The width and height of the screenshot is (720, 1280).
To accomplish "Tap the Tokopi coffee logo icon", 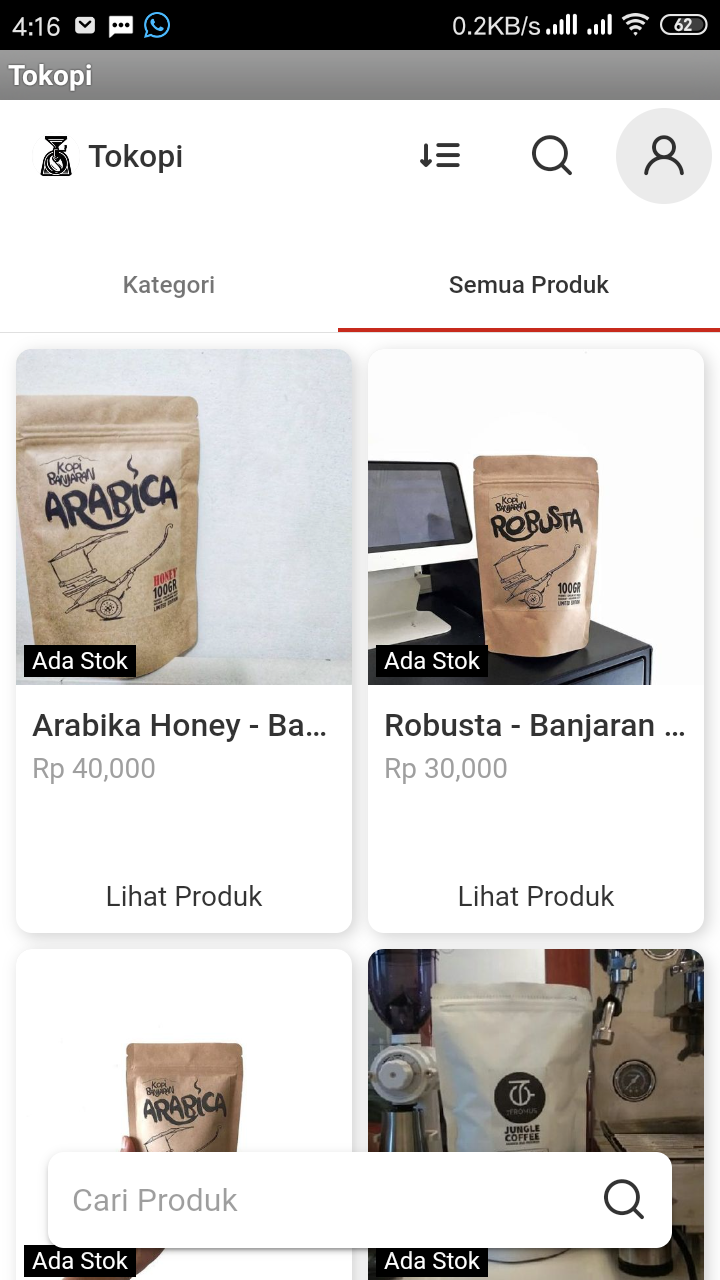I will click(55, 156).
